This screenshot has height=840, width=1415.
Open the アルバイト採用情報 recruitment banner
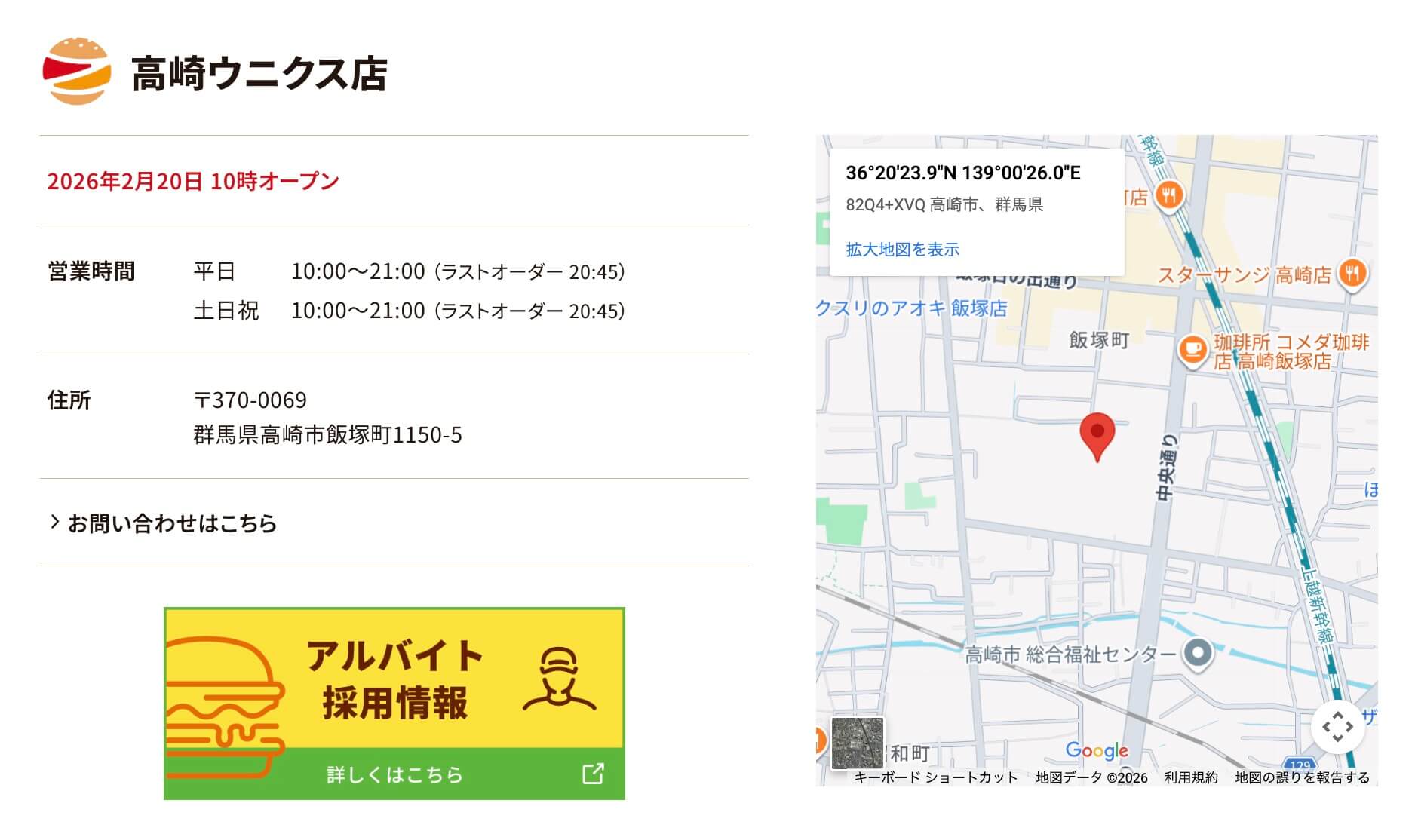394,703
